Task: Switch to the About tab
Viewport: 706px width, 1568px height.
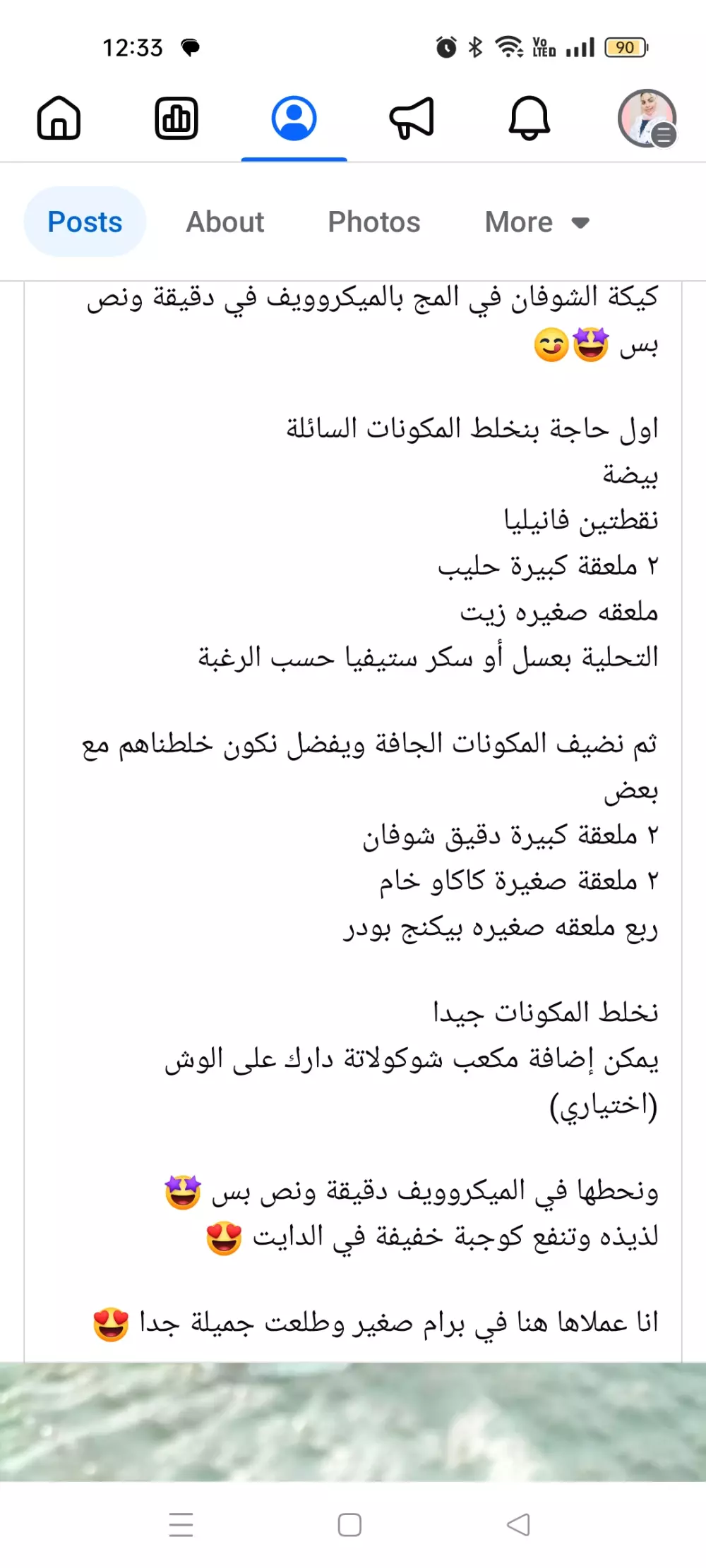Action: tap(225, 222)
